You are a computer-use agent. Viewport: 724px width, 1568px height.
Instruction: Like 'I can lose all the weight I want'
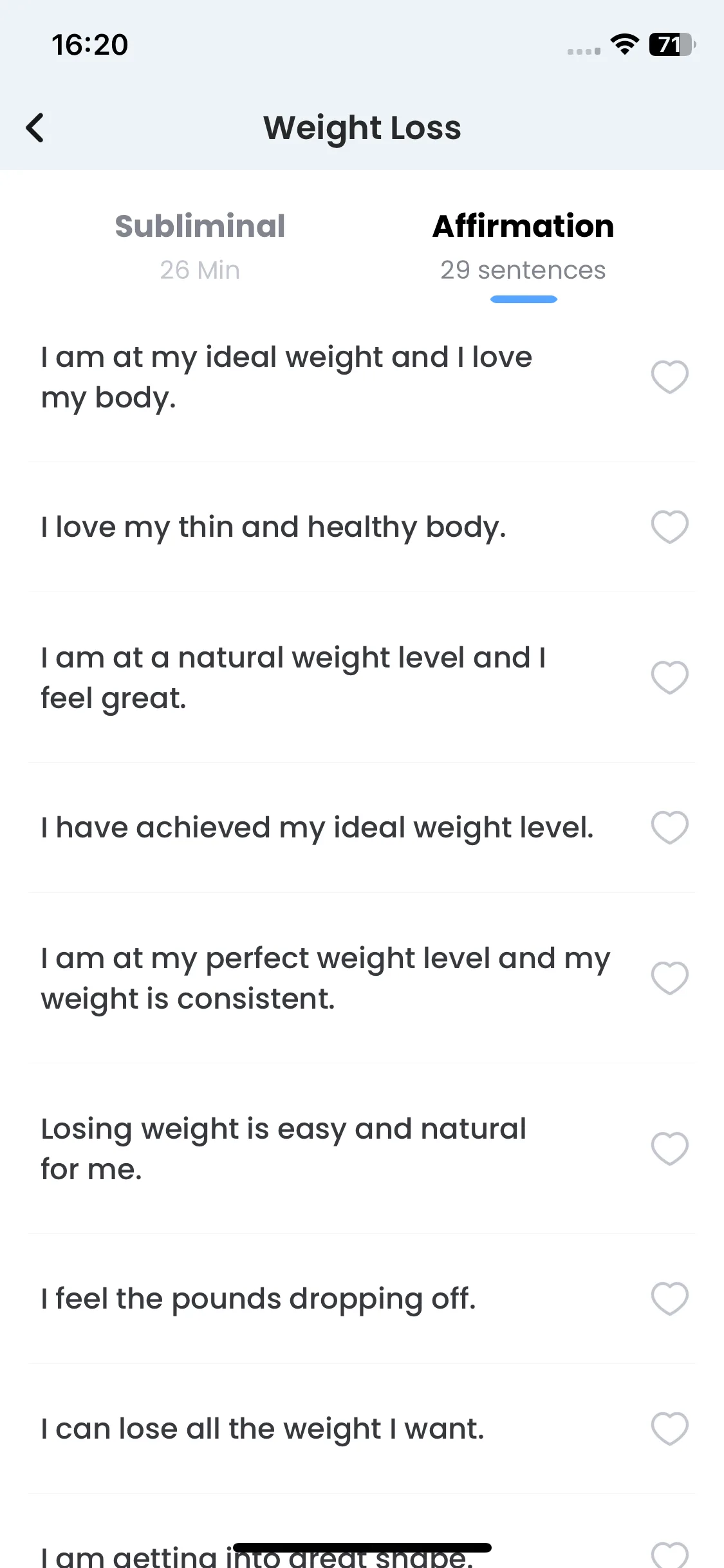click(x=669, y=1428)
